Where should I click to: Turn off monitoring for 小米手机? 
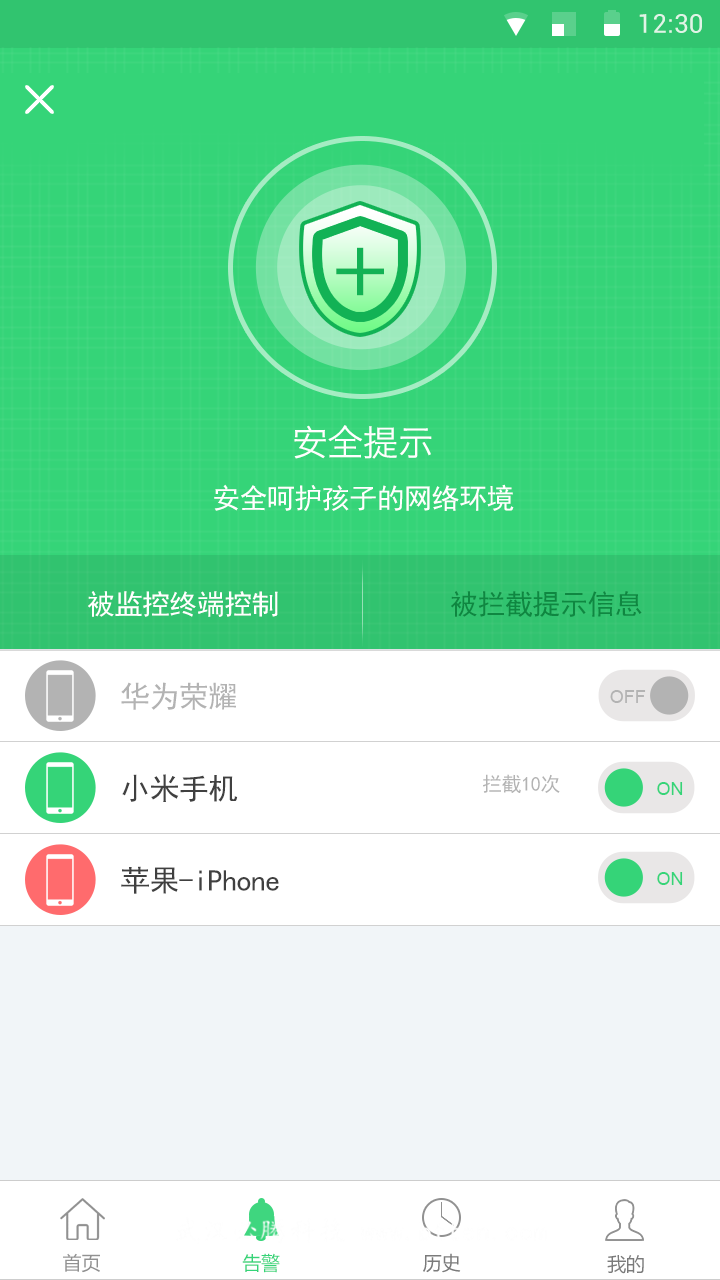click(646, 788)
